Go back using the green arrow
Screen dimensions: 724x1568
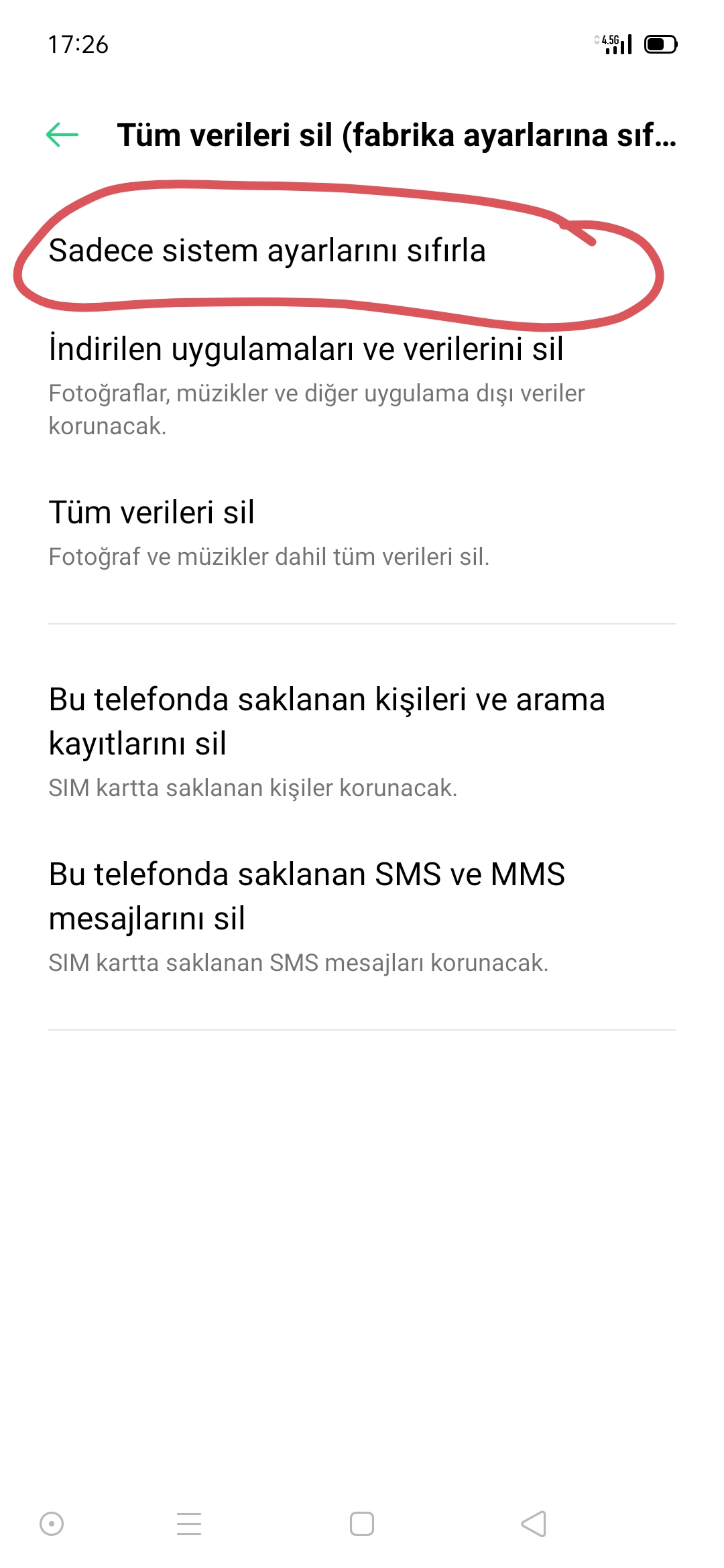coord(62,135)
